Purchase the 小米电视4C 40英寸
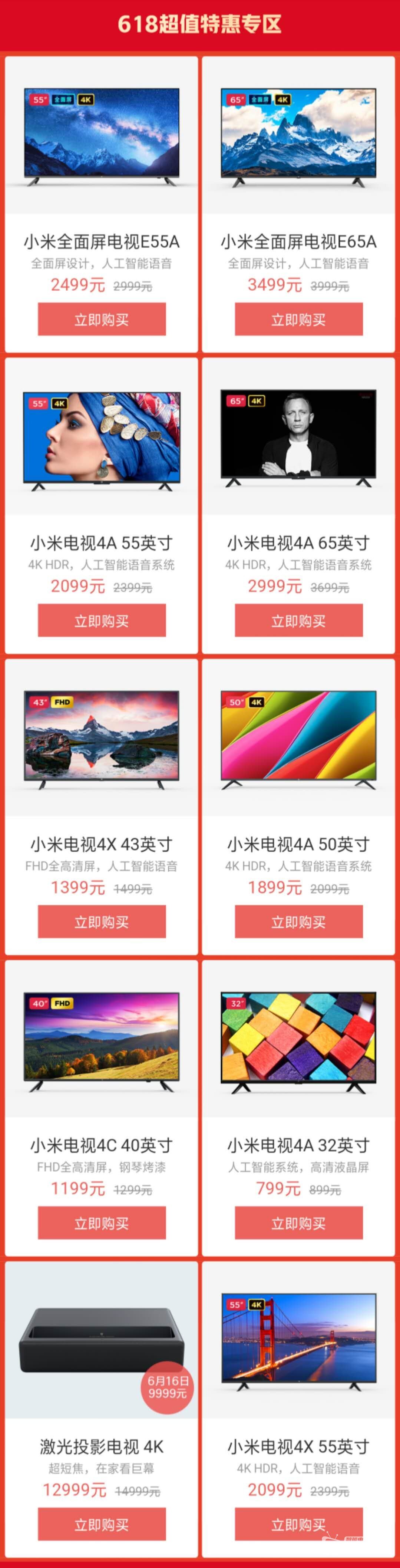400x1568 pixels. pyautogui.click(x=102, y=1223)
